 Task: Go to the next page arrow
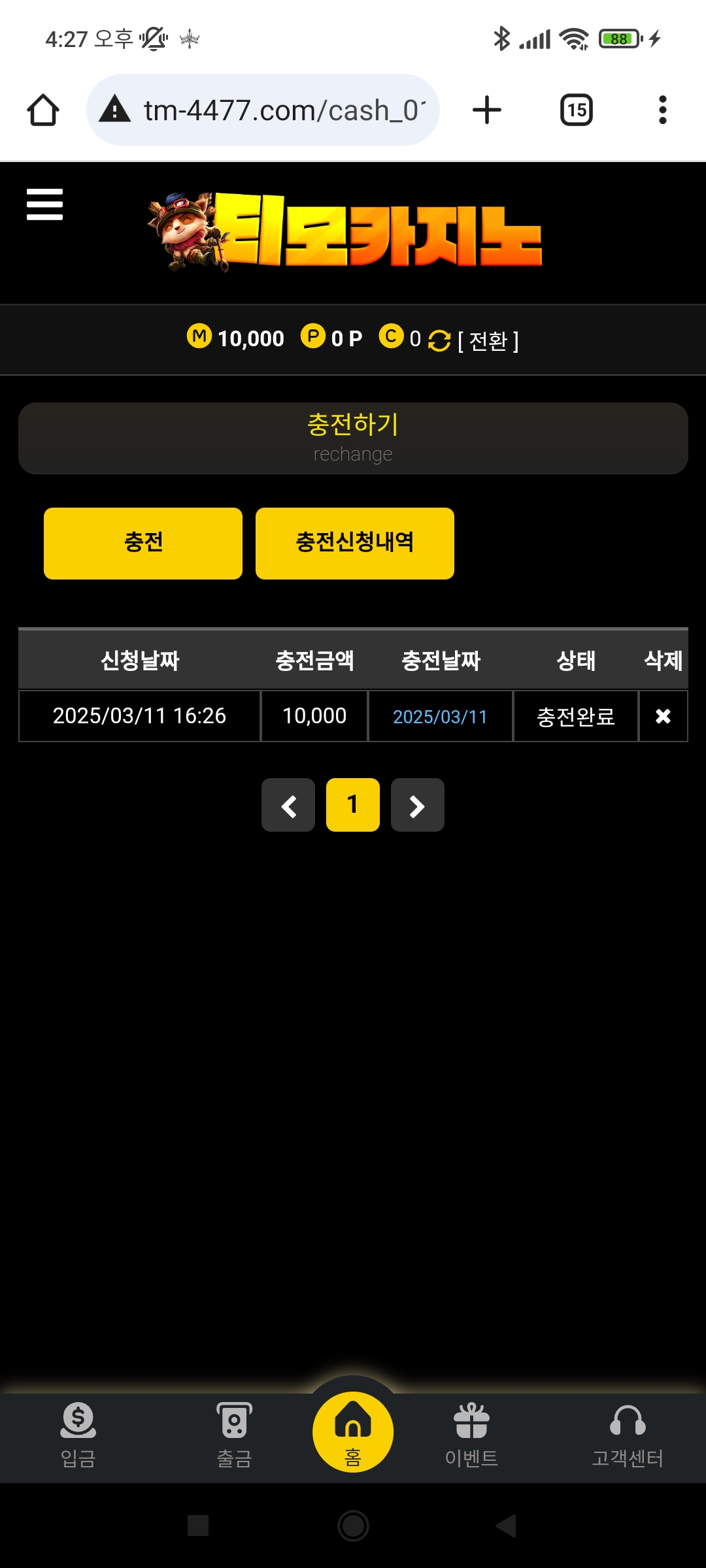tap(417, 805)
